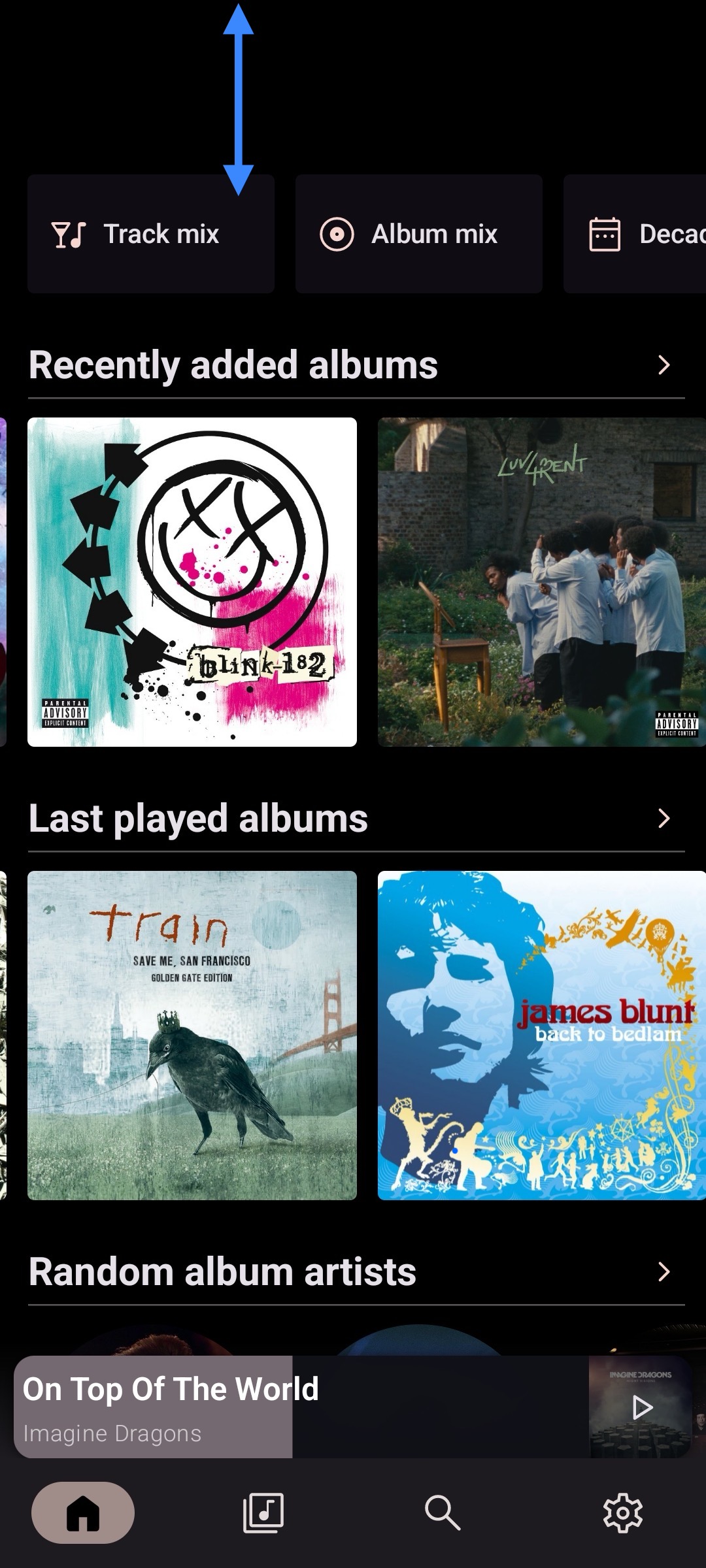Viewport: 706px width, 1568px height.
Task: Open the blink-182 album
Action: 192,581
